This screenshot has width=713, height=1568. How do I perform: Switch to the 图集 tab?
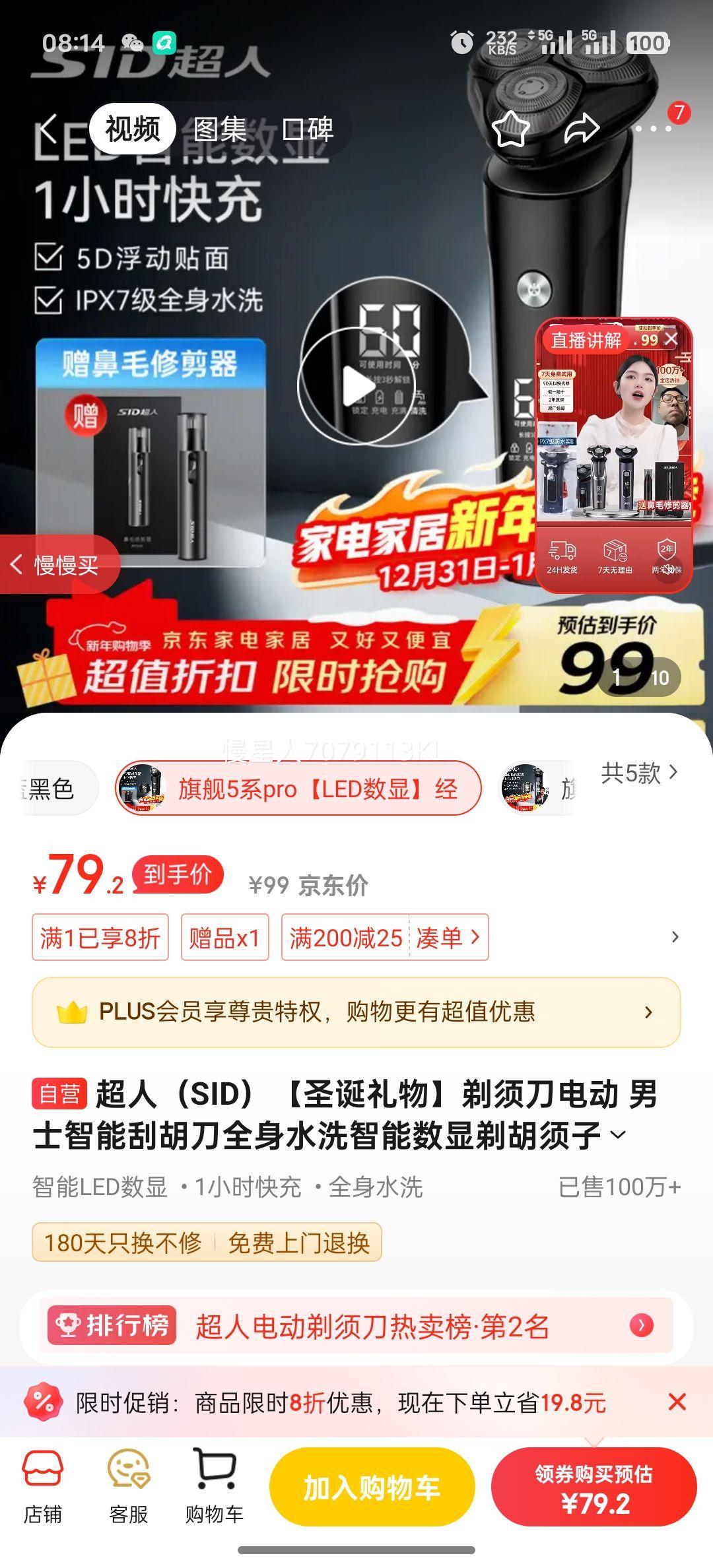(218, 130)
